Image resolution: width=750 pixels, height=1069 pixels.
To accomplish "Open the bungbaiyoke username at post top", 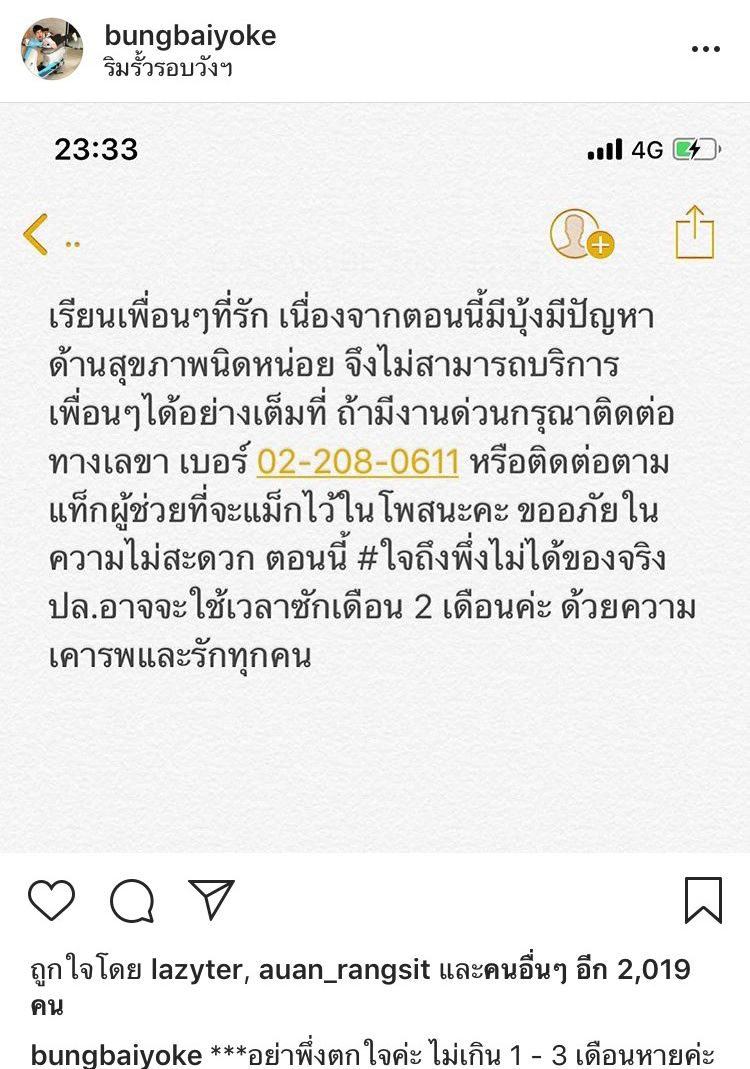I will (x=190, y=37).
